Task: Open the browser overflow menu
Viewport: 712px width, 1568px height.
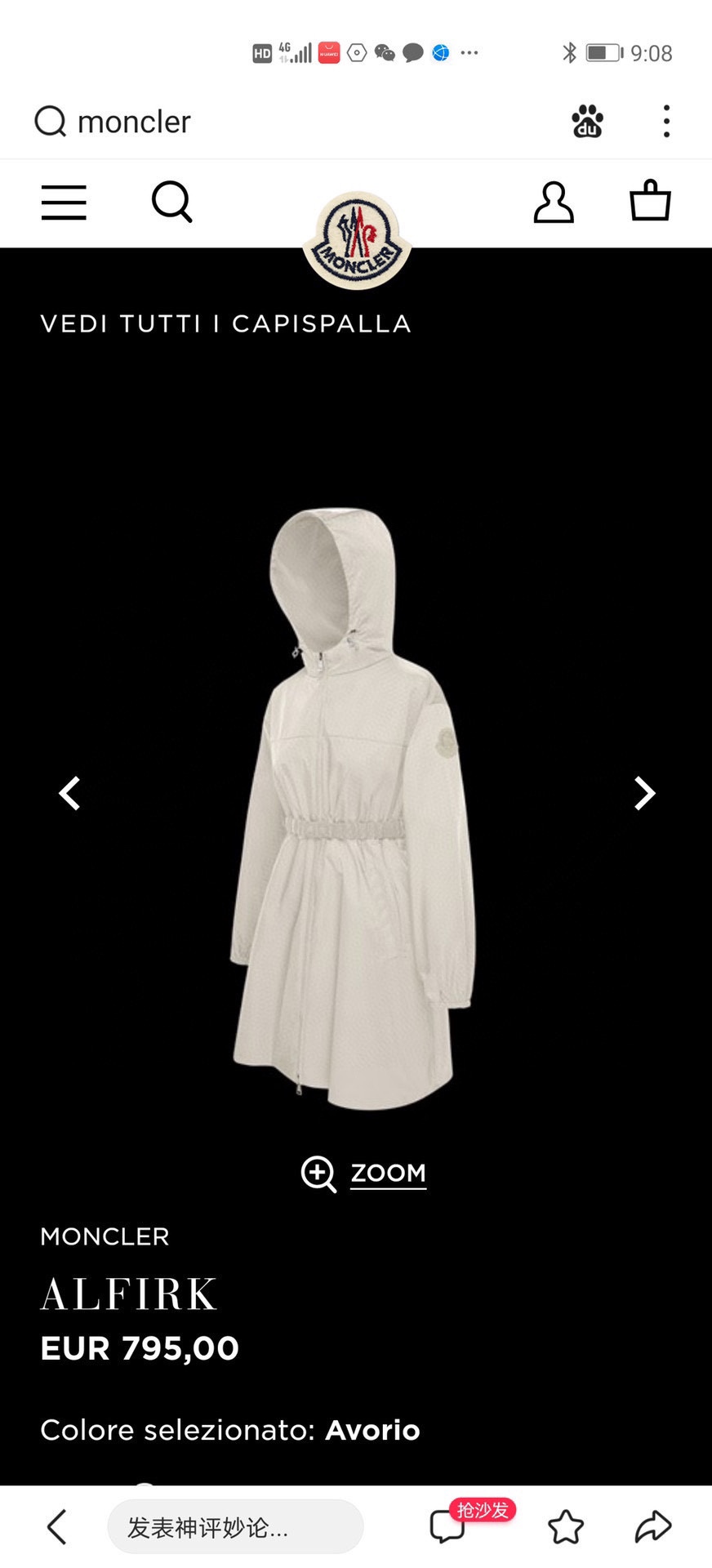Action: [666, 122]
